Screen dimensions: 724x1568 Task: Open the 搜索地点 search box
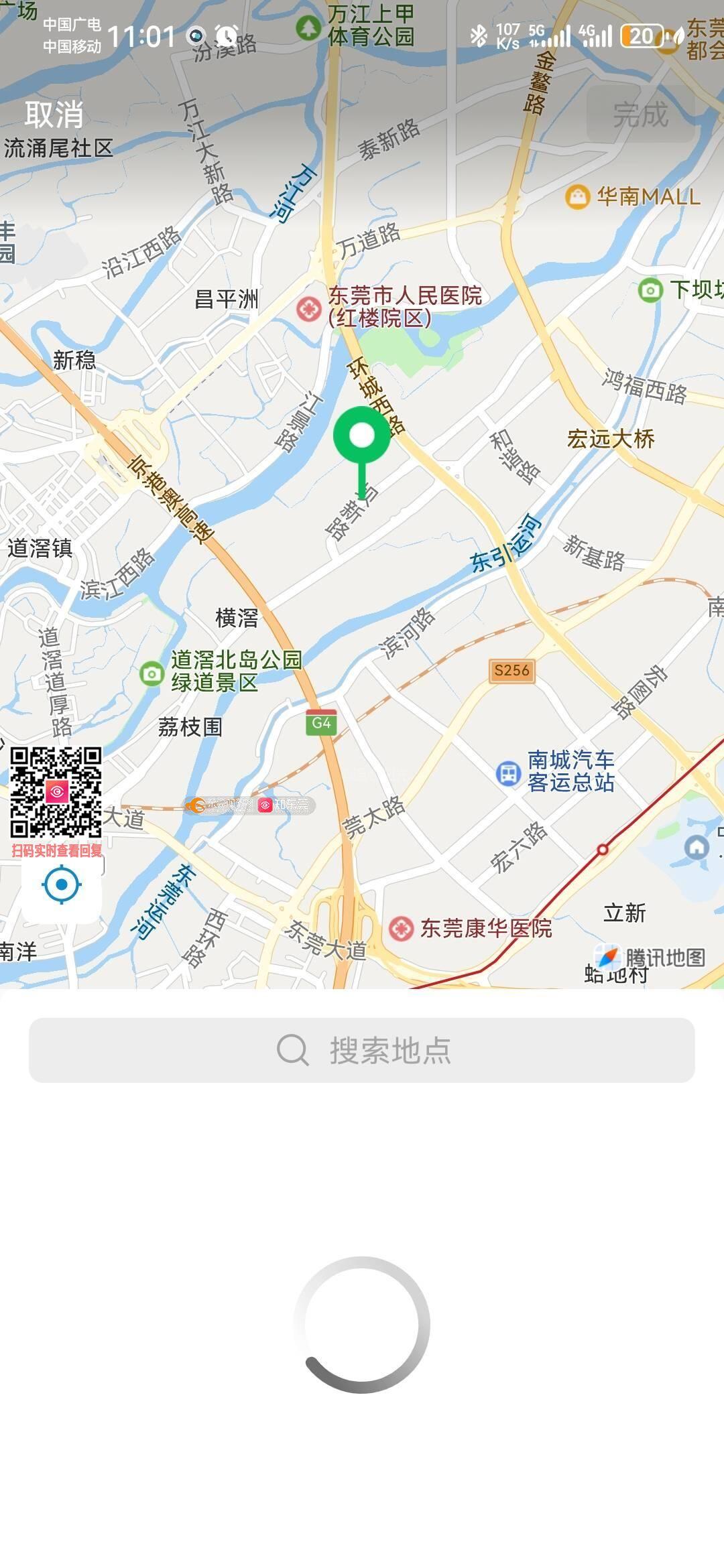point(362,1050)
